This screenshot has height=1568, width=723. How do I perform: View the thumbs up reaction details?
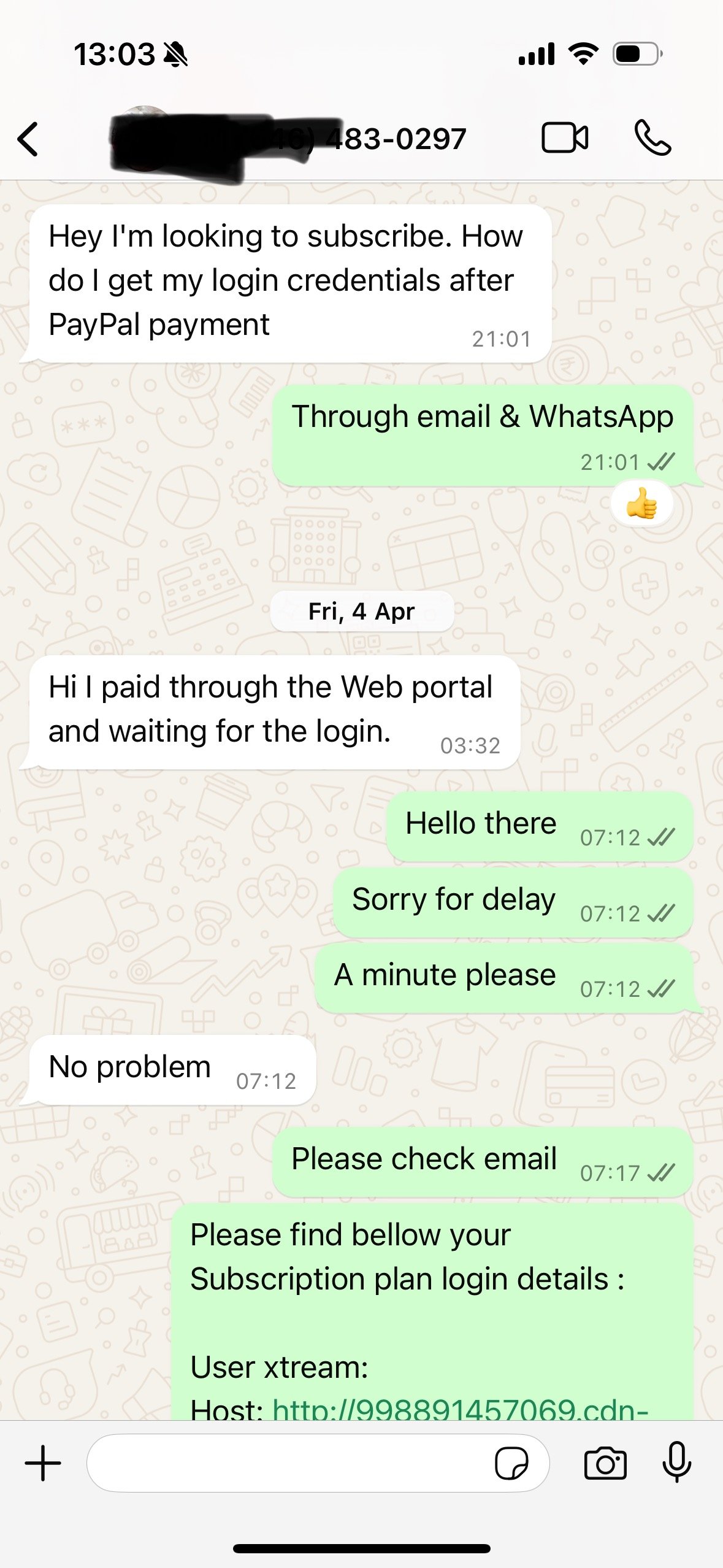coord(642,504)
